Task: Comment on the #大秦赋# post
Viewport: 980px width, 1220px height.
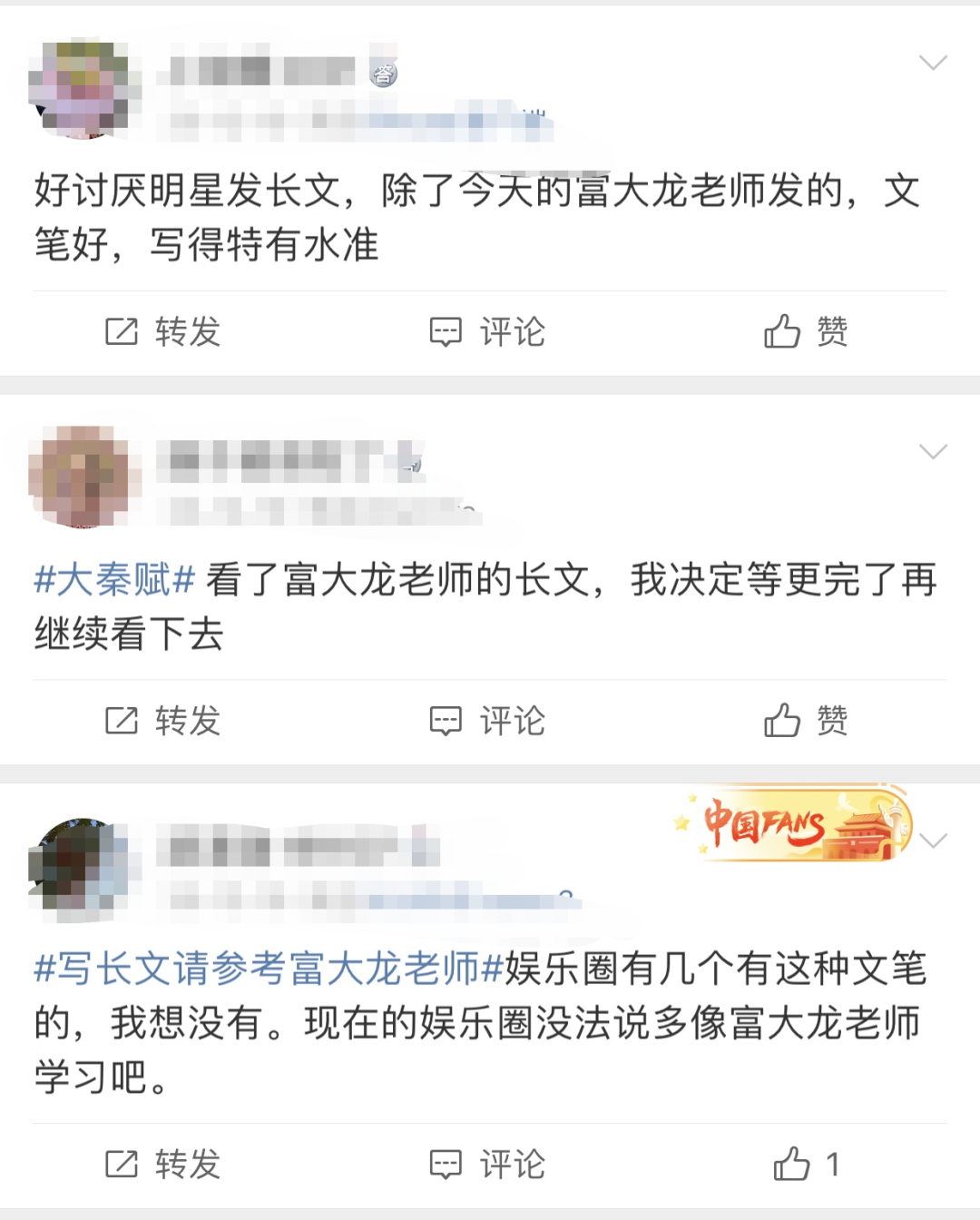Action: (487, 721)
